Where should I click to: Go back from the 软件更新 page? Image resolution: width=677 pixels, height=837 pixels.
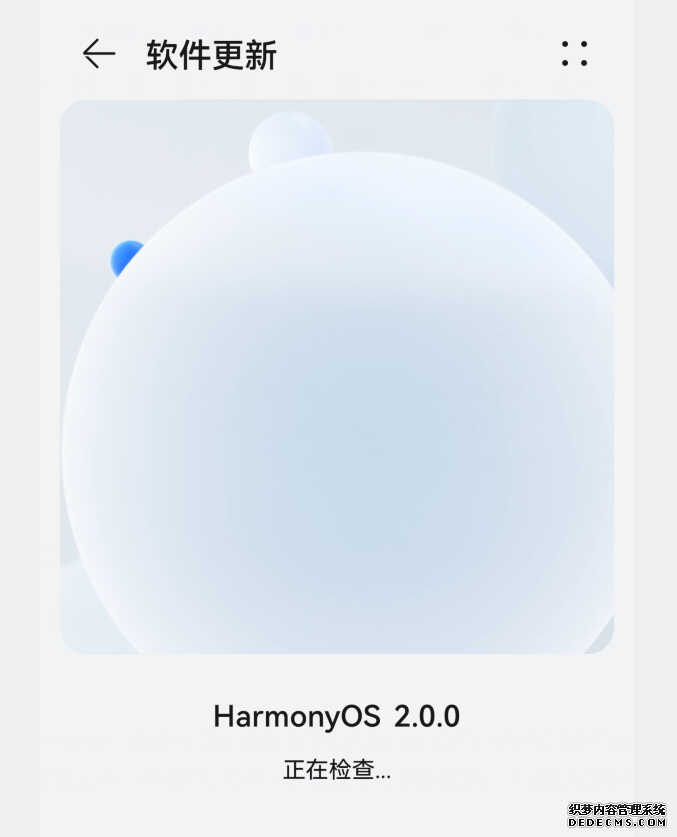[98, 54]
